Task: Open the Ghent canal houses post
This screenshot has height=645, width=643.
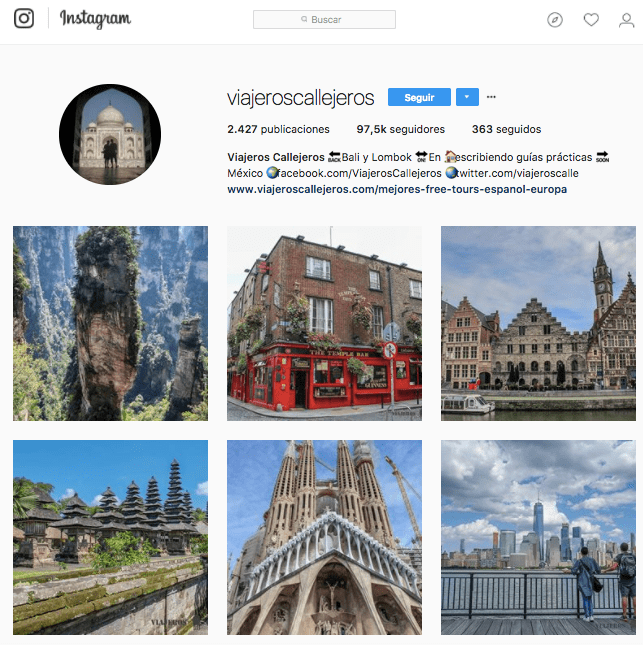Action: pos(538,323)
